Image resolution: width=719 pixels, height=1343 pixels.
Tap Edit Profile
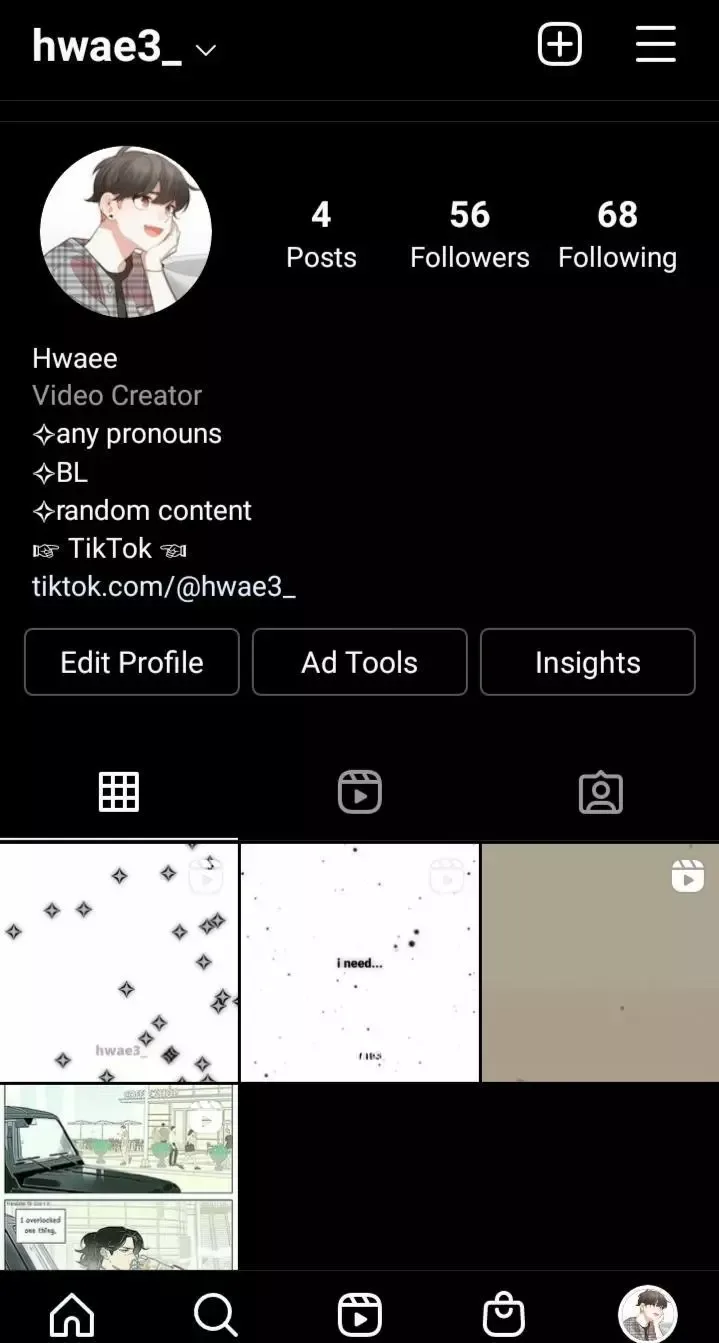132,662
